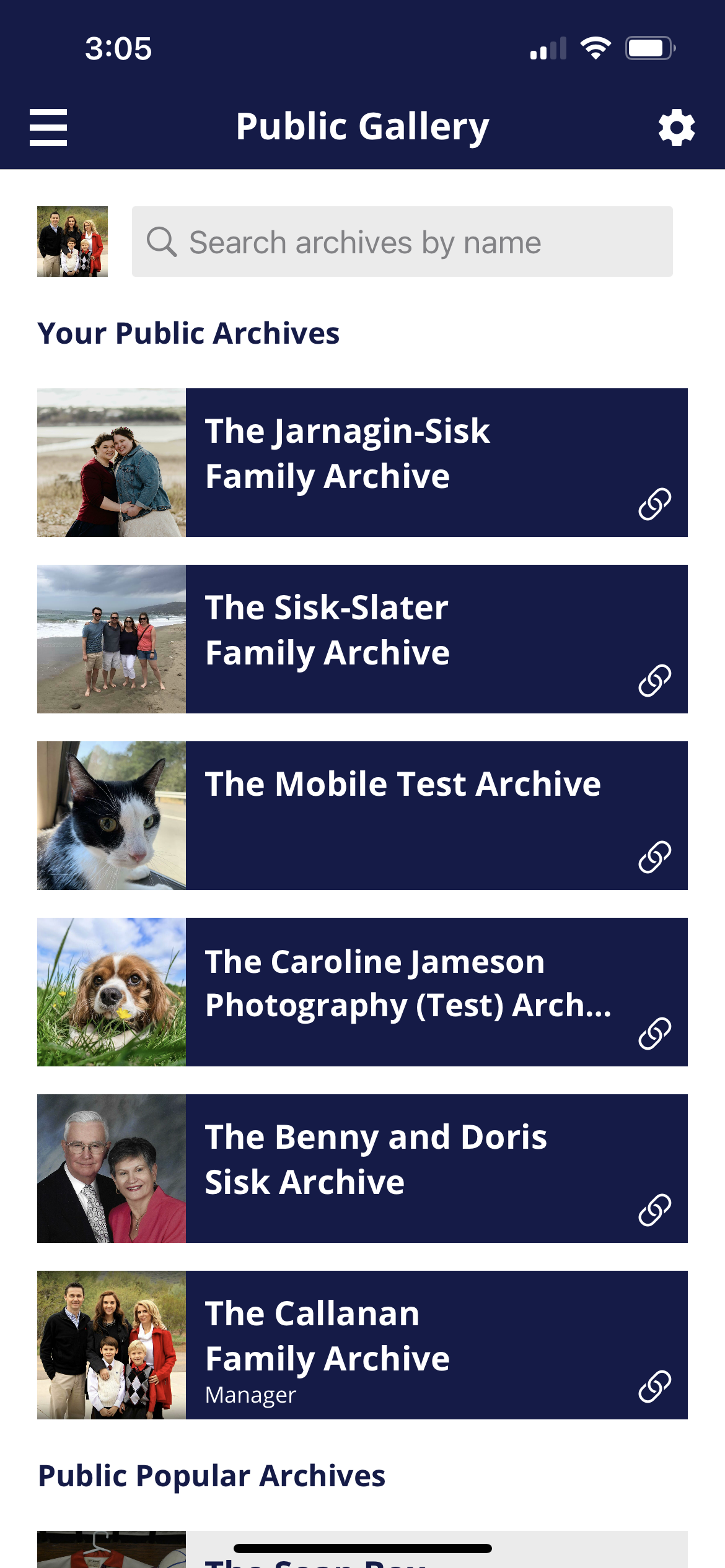Get link for Benny and Doris Sisk Archive
Image resolution: width=725 pixels, height=1568 pixels.
pos(655,1210)
